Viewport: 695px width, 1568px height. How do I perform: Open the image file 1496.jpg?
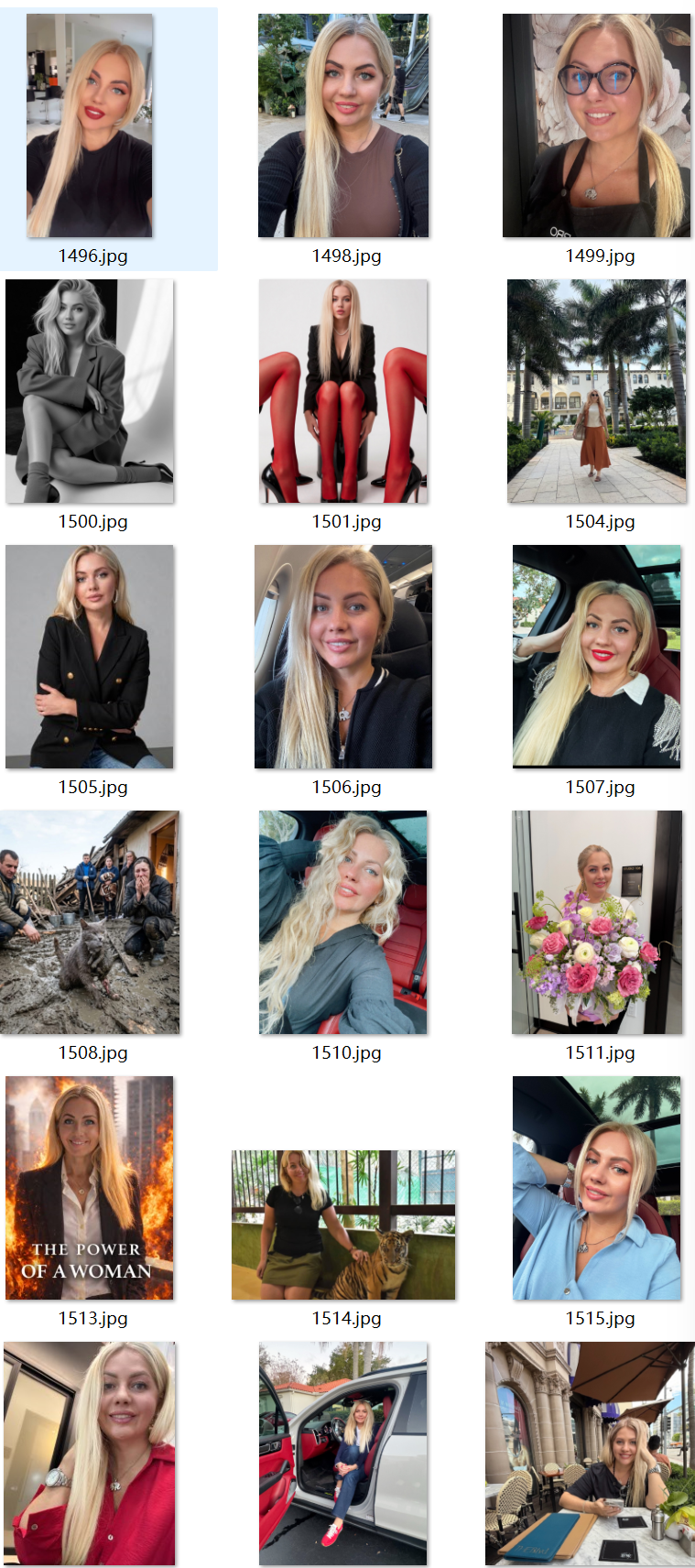point(90,125)
